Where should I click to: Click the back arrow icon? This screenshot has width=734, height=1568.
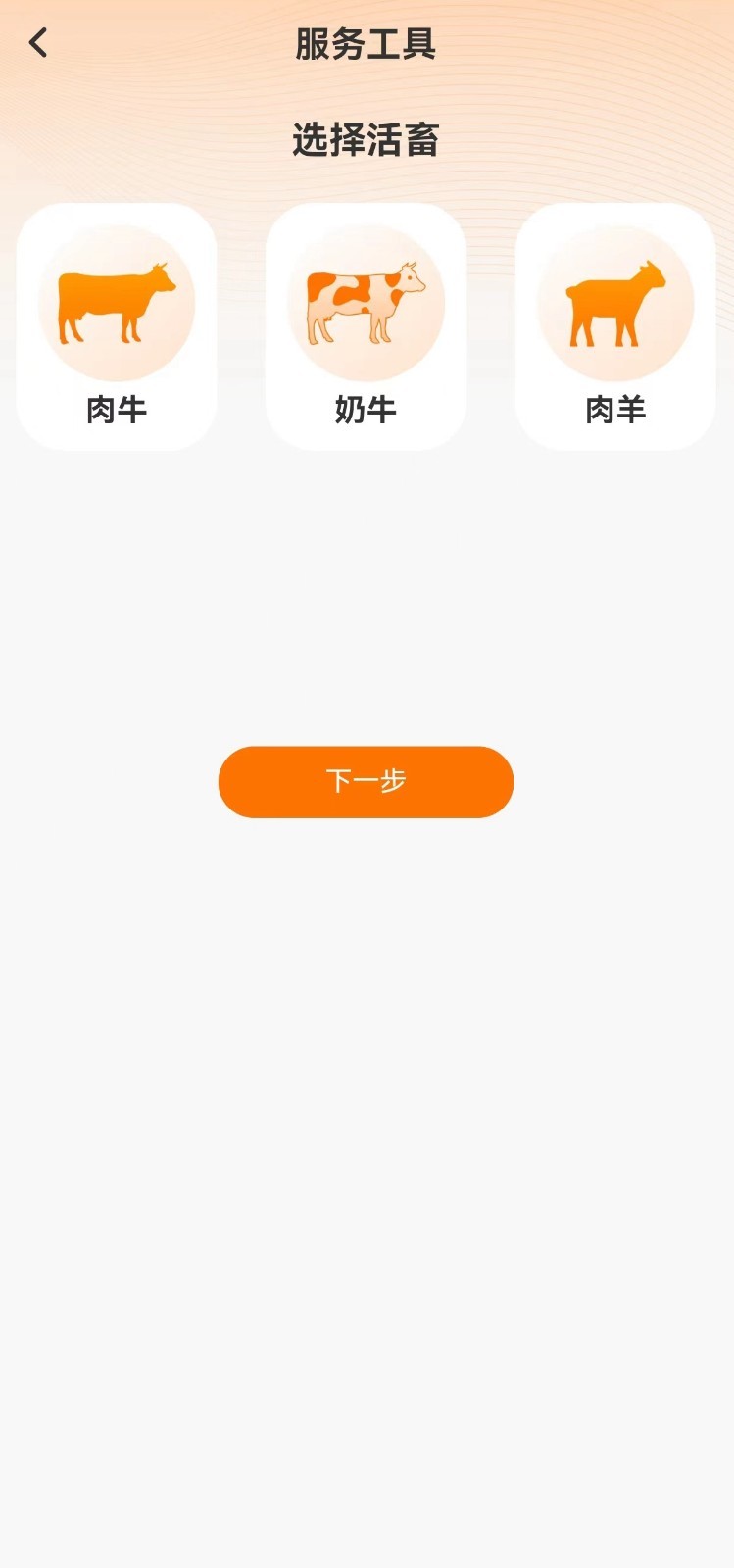point(37,43)
